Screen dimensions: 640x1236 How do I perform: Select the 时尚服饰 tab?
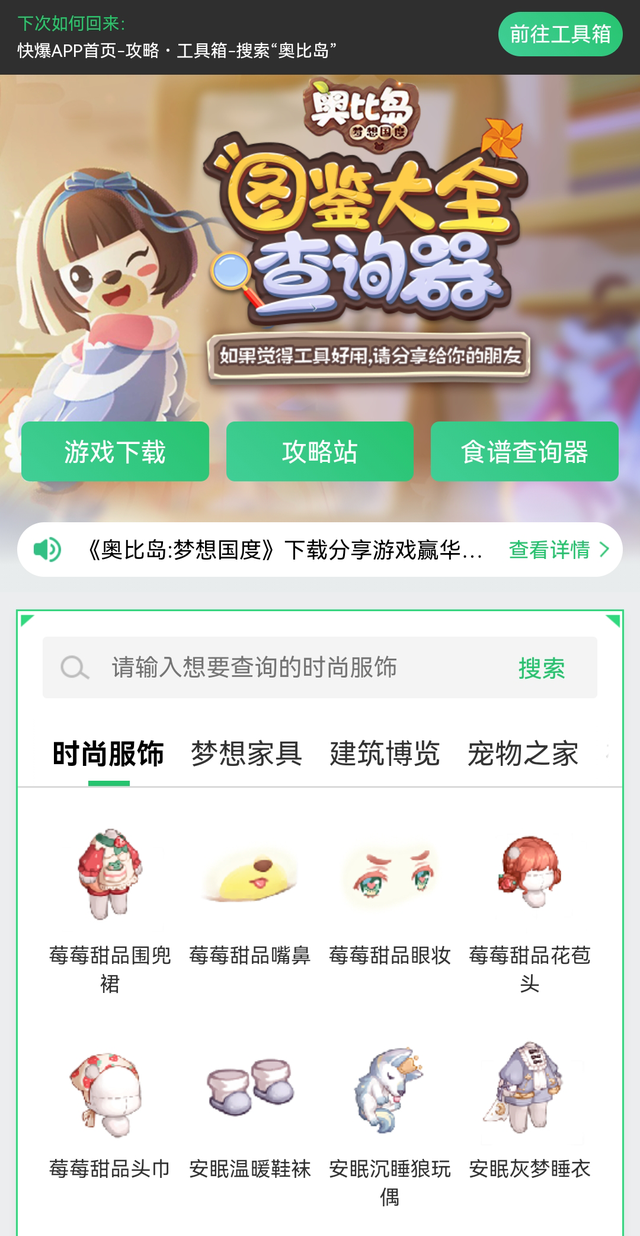[x=108, y=754]
